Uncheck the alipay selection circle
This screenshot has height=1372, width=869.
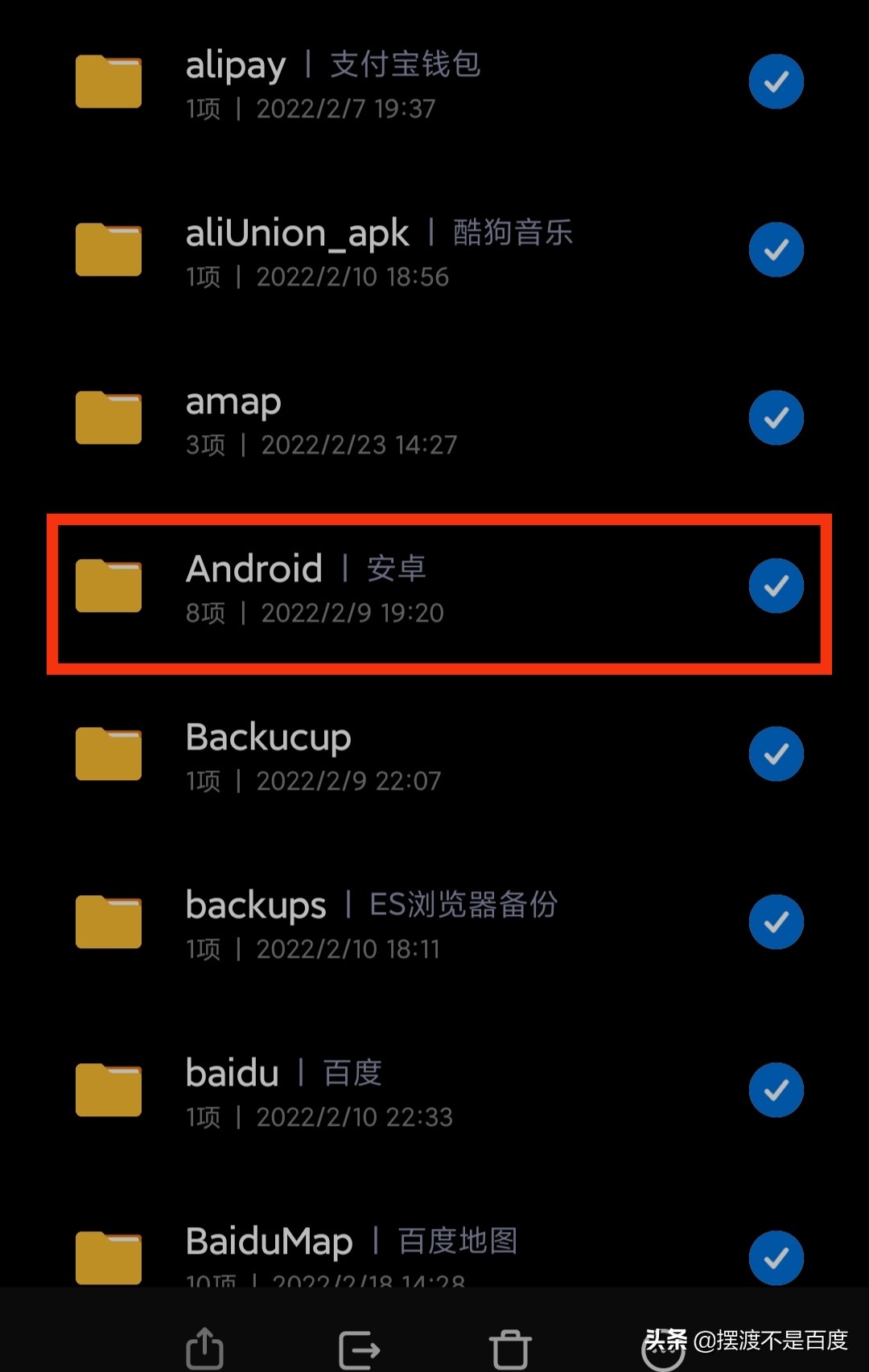(x=776, y=81)
